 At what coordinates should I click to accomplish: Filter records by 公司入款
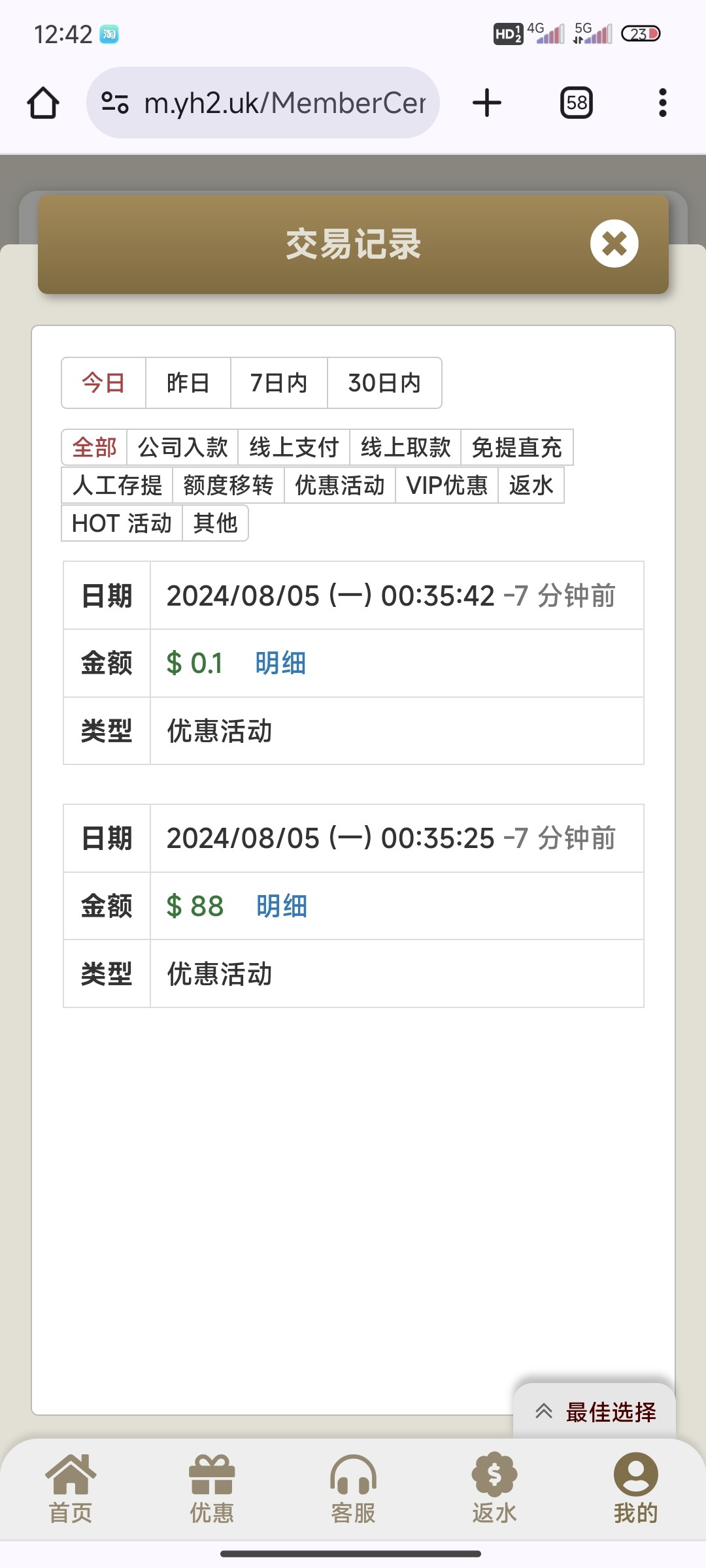[183, 448]
